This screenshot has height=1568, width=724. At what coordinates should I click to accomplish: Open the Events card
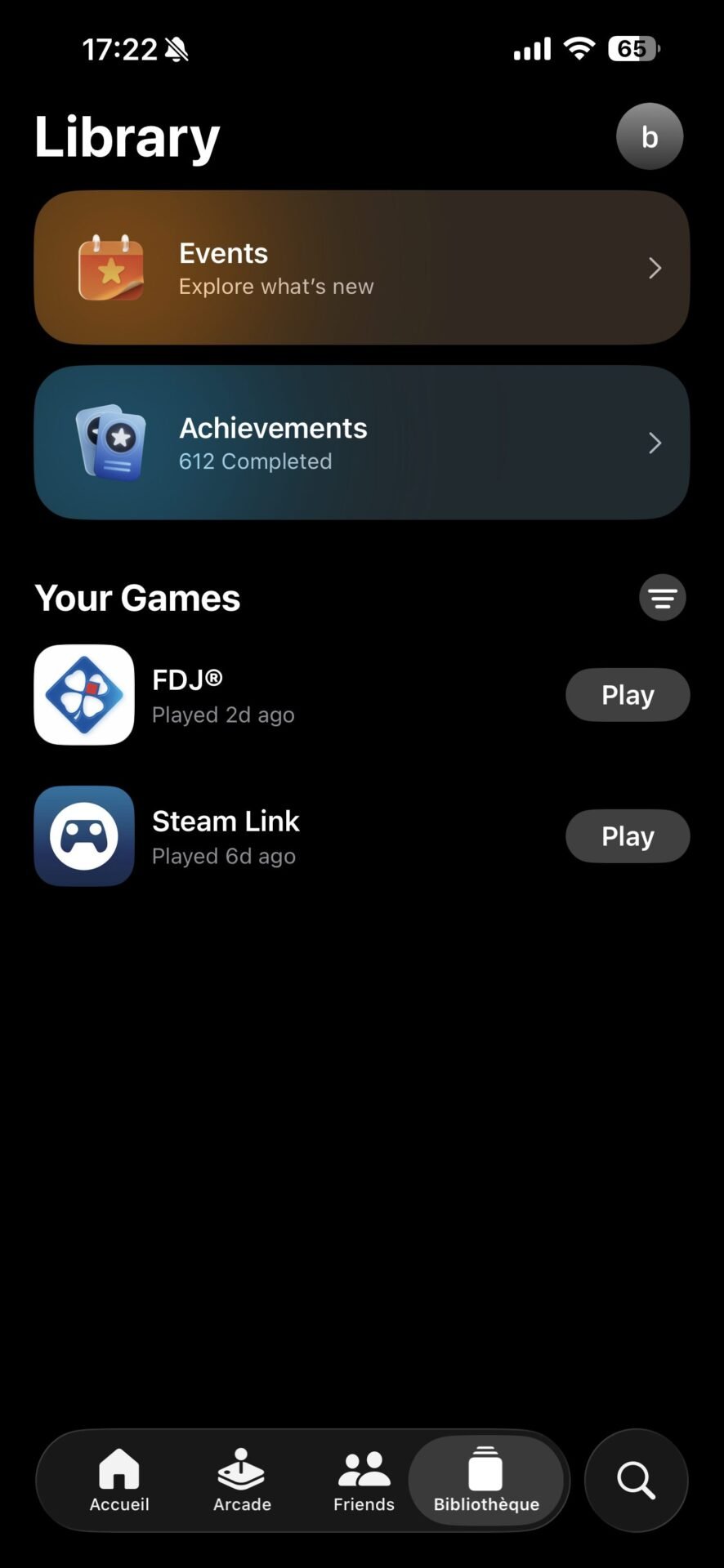362,268
